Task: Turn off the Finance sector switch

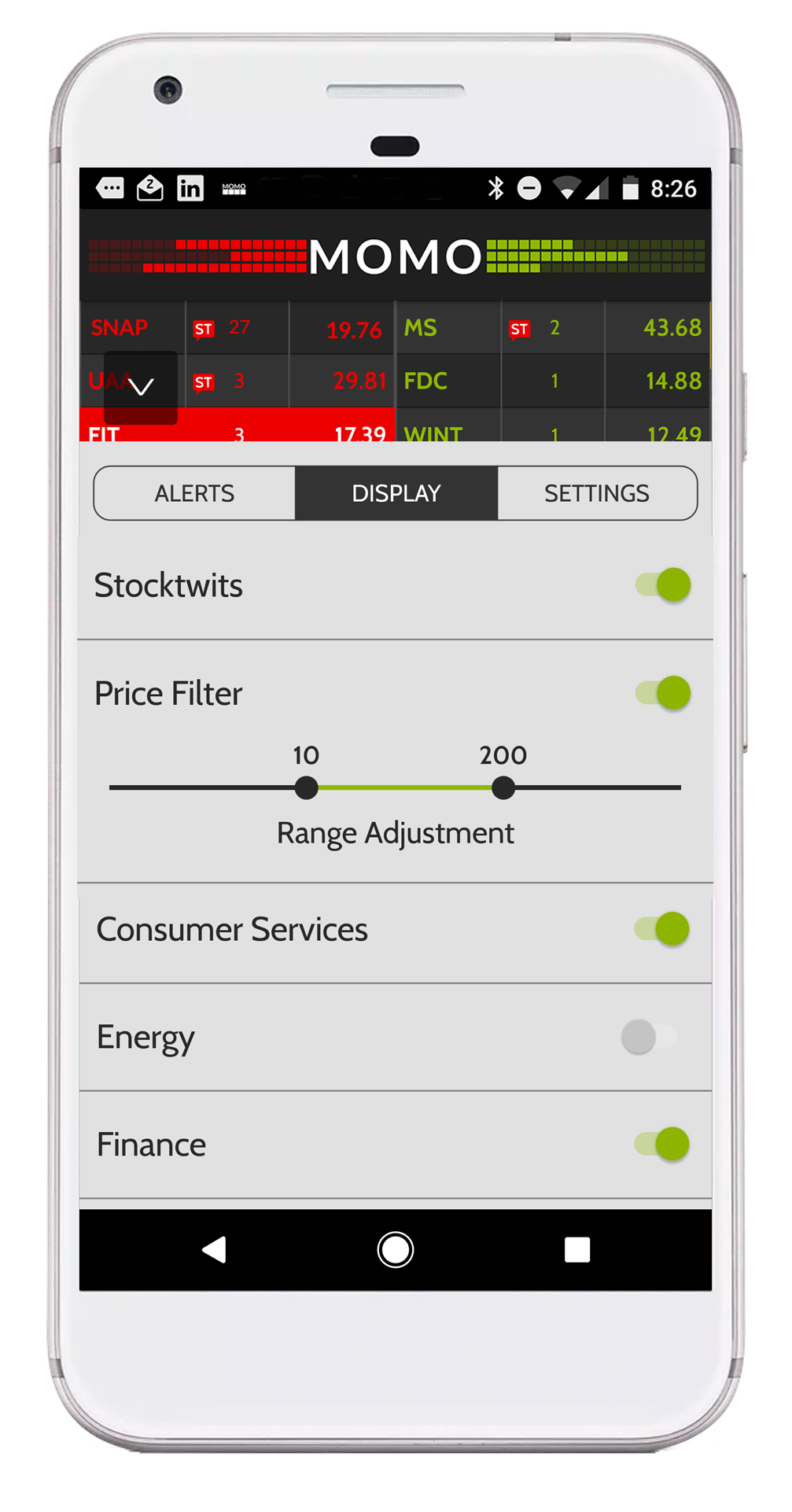Action: pyautogui.click(x=662, y=1144)
